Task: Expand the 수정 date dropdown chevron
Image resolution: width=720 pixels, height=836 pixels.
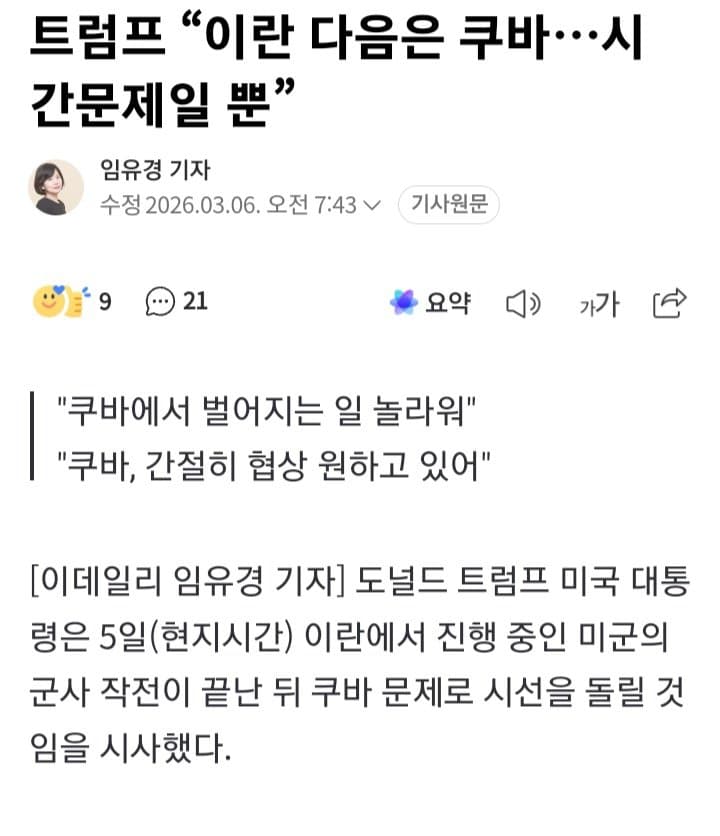Action: click(372, 206)
